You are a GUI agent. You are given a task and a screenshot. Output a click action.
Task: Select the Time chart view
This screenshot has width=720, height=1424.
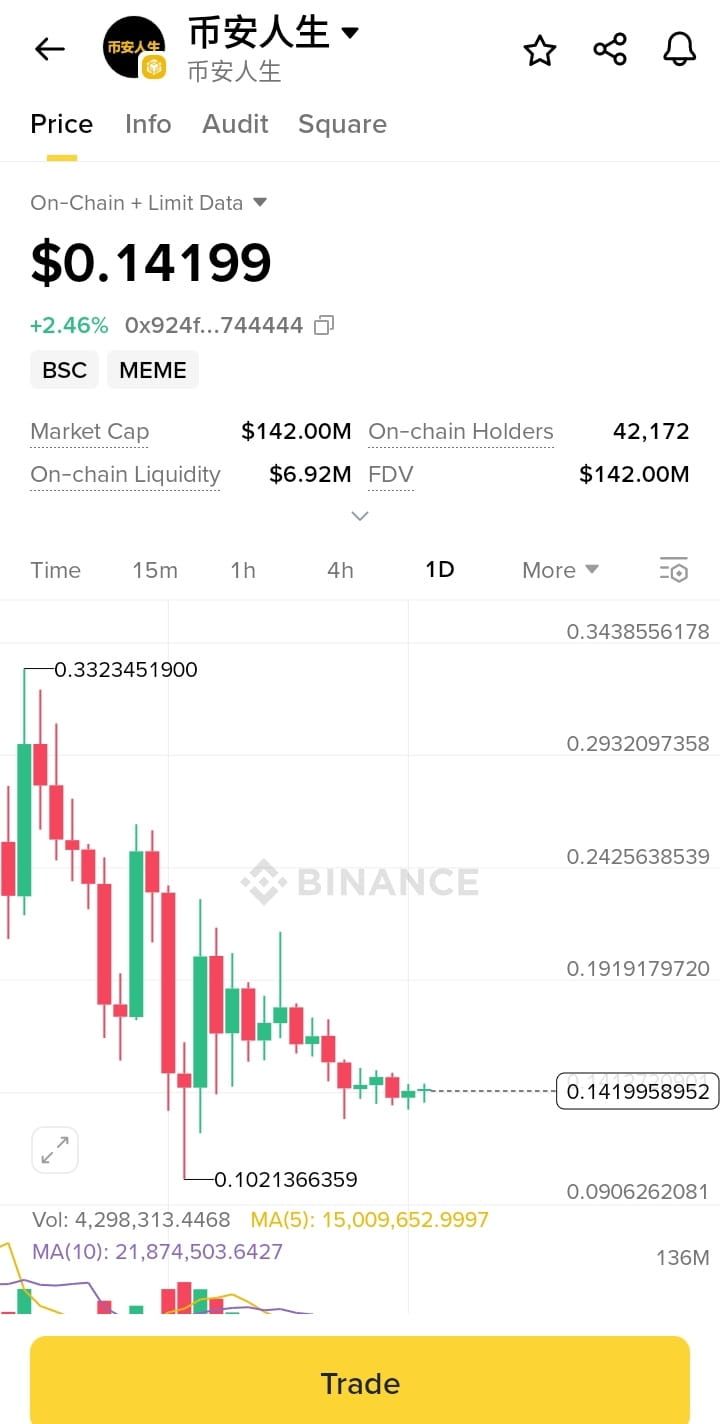pos(55,570)
